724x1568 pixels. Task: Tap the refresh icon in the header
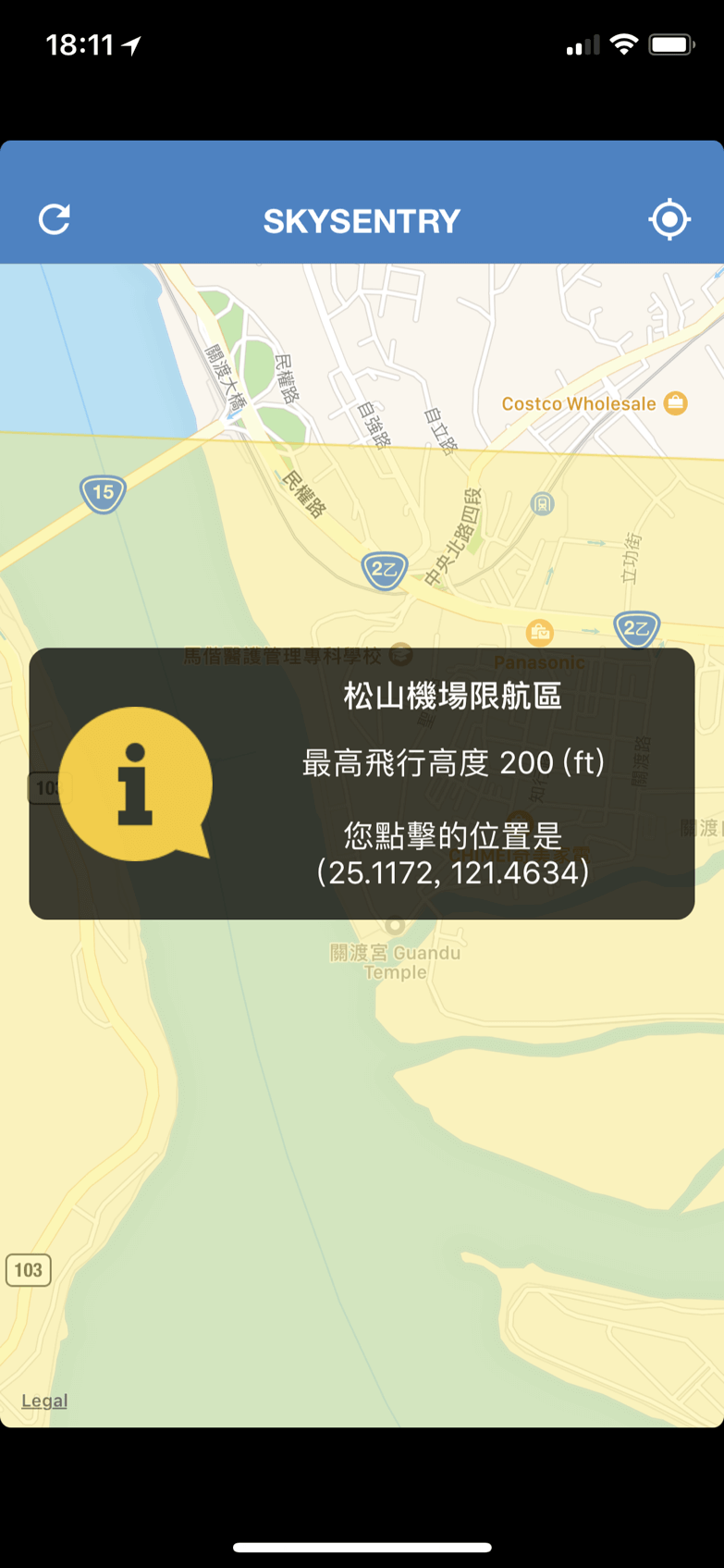pyautogui.click(x=55, y=219)
